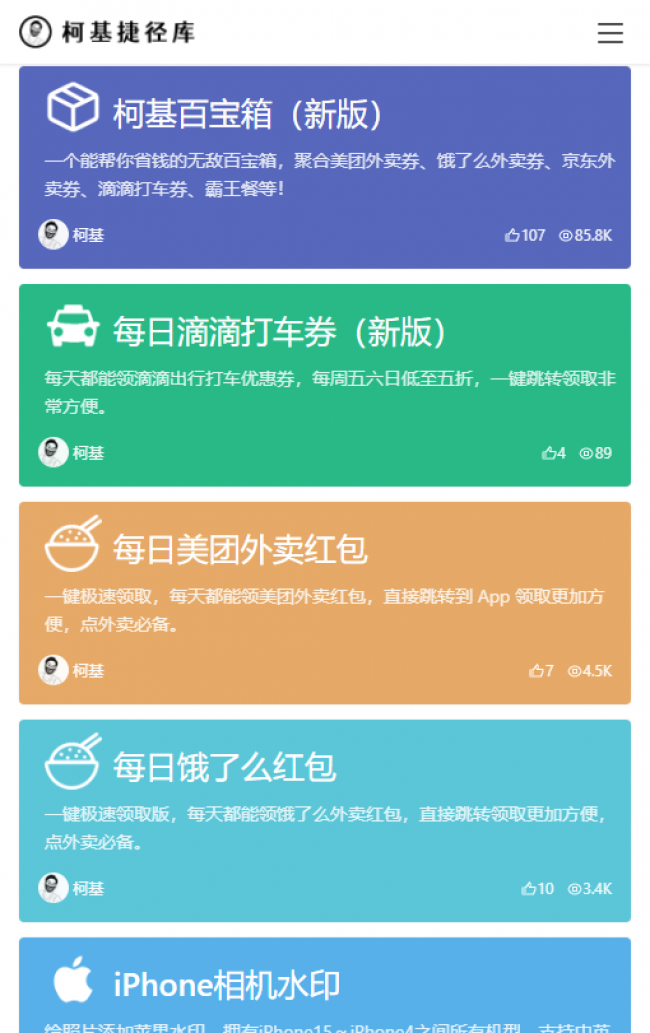Image resolution: width=650 pixels, height=1033 pixels.
Task: Go to 柯基捷径库 home via logo
Action: point(107,33)
